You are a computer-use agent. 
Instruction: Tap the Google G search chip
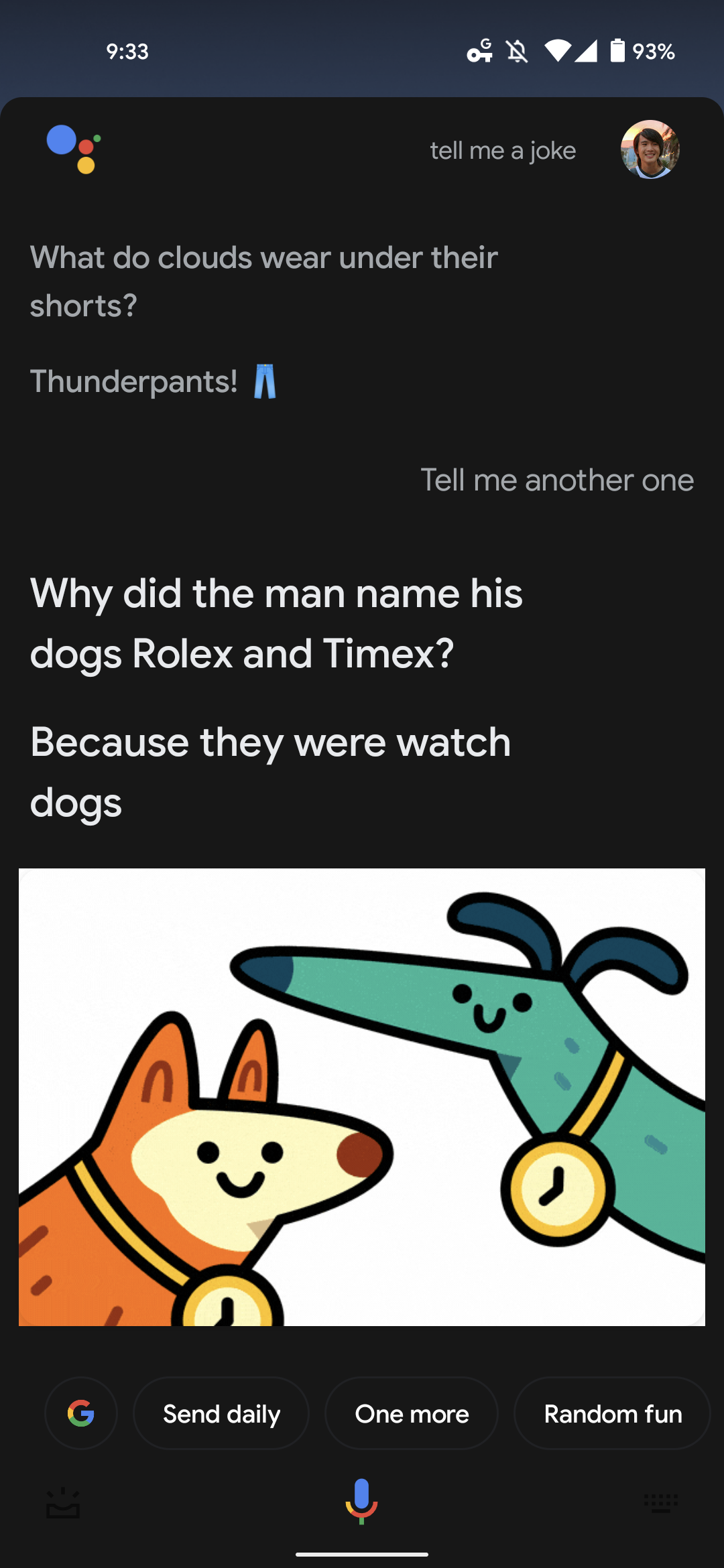point(81,1413)
